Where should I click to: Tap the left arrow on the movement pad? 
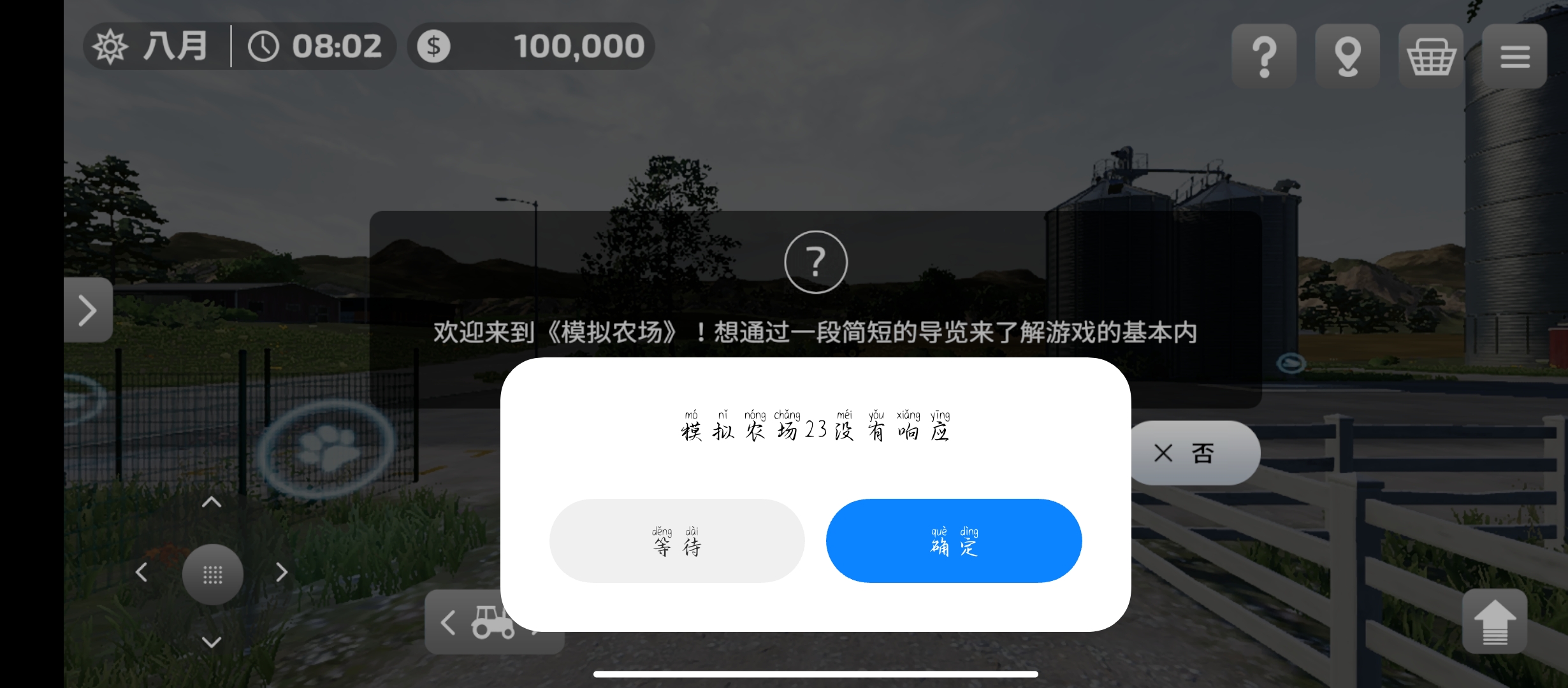pos(142,573)
